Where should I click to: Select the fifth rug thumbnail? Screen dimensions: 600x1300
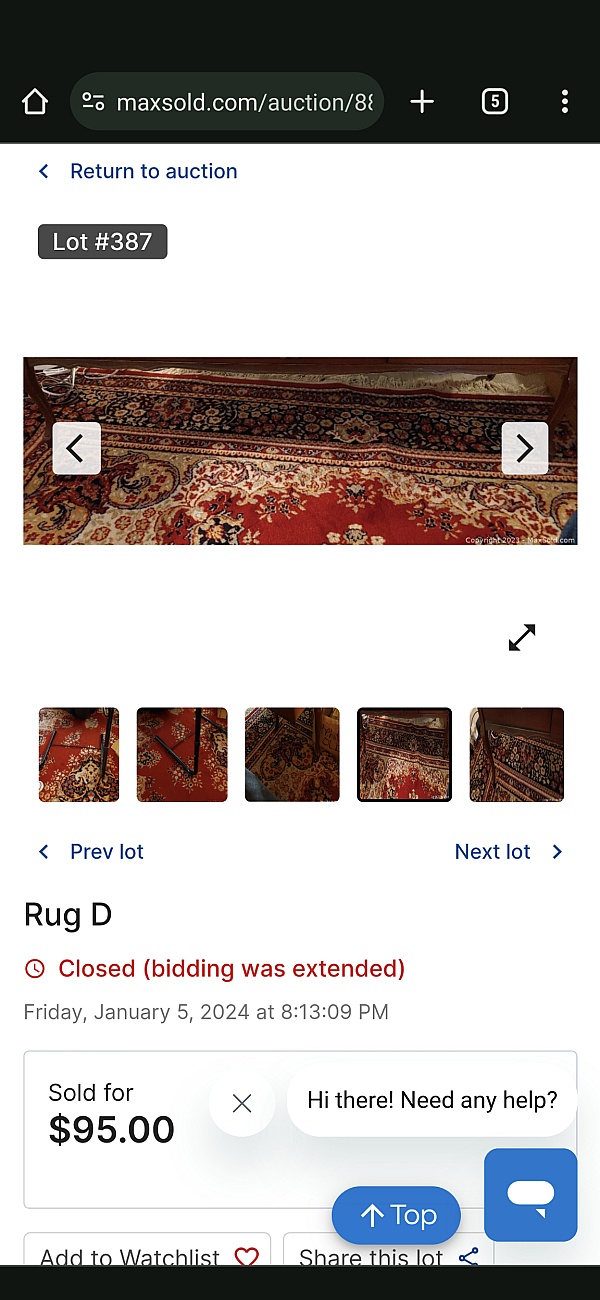(517, 755)
